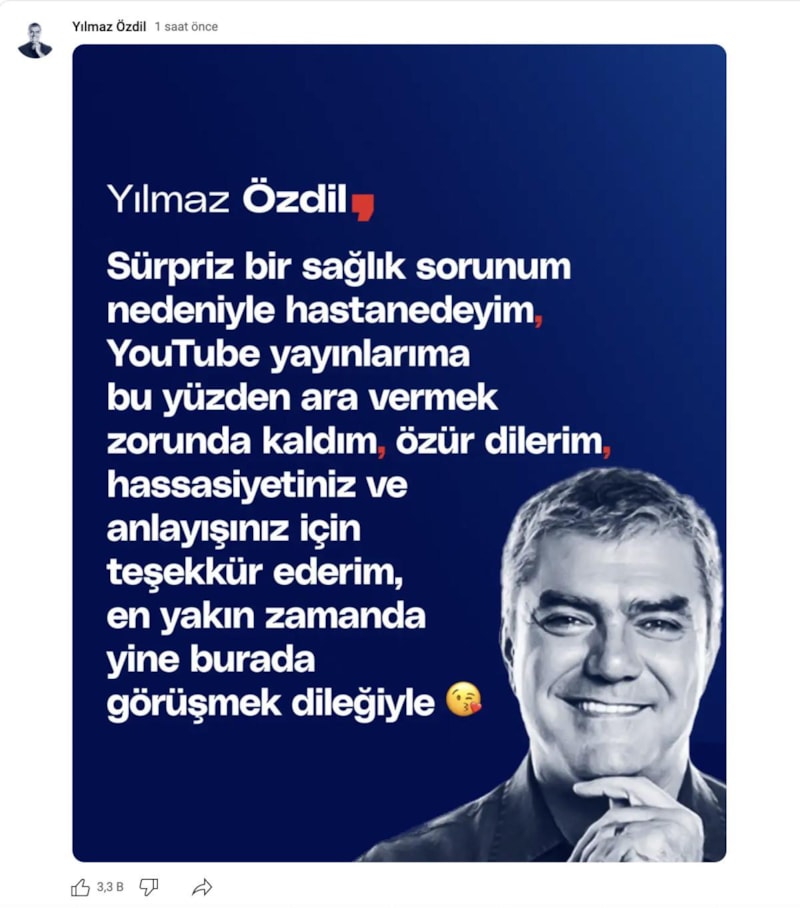Open Yılmaz Özdil channel avatar
Viewport: 800px width, 908px height.
tap(35, 41)
